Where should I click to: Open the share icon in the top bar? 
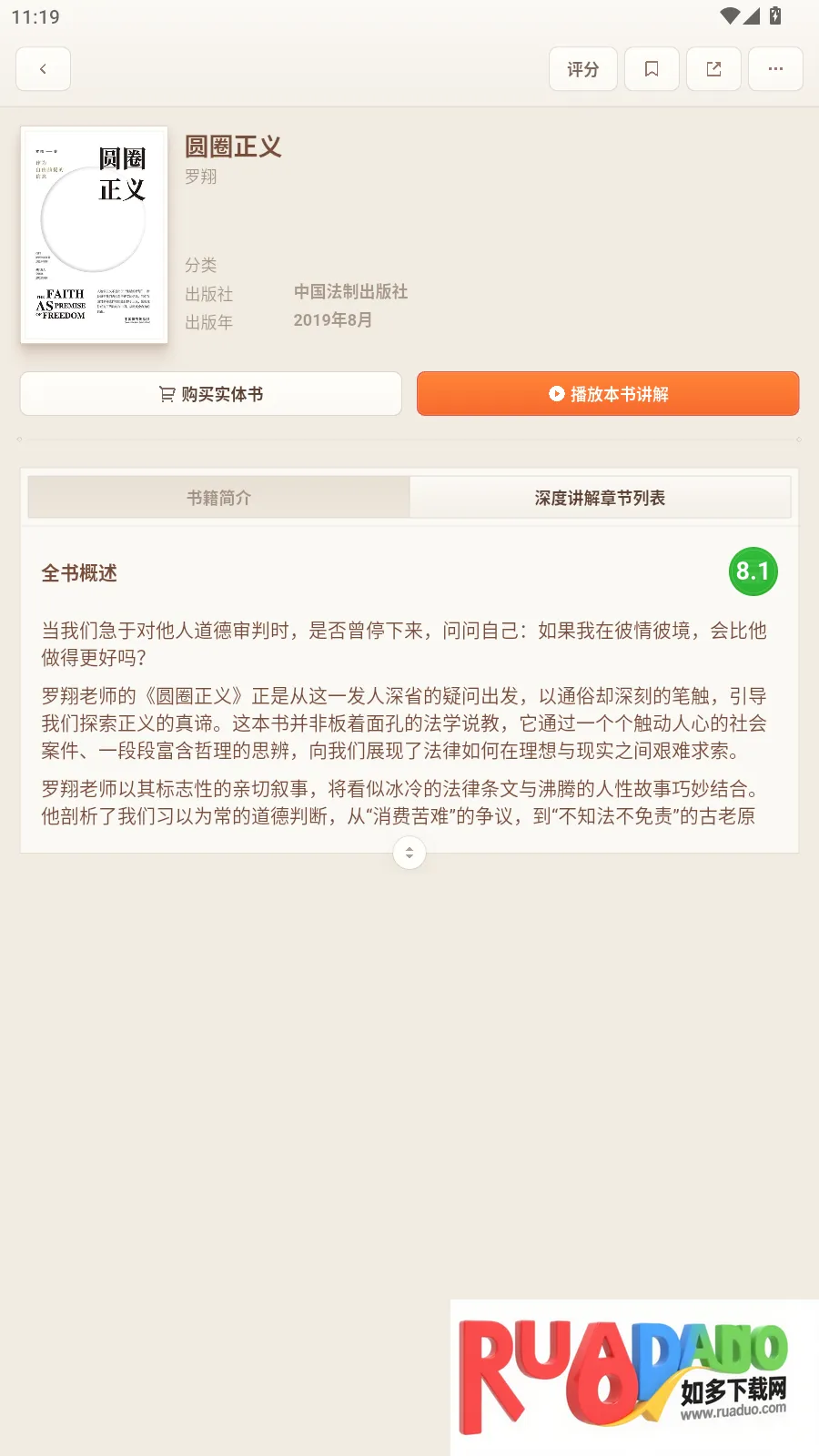coord(713,68)
